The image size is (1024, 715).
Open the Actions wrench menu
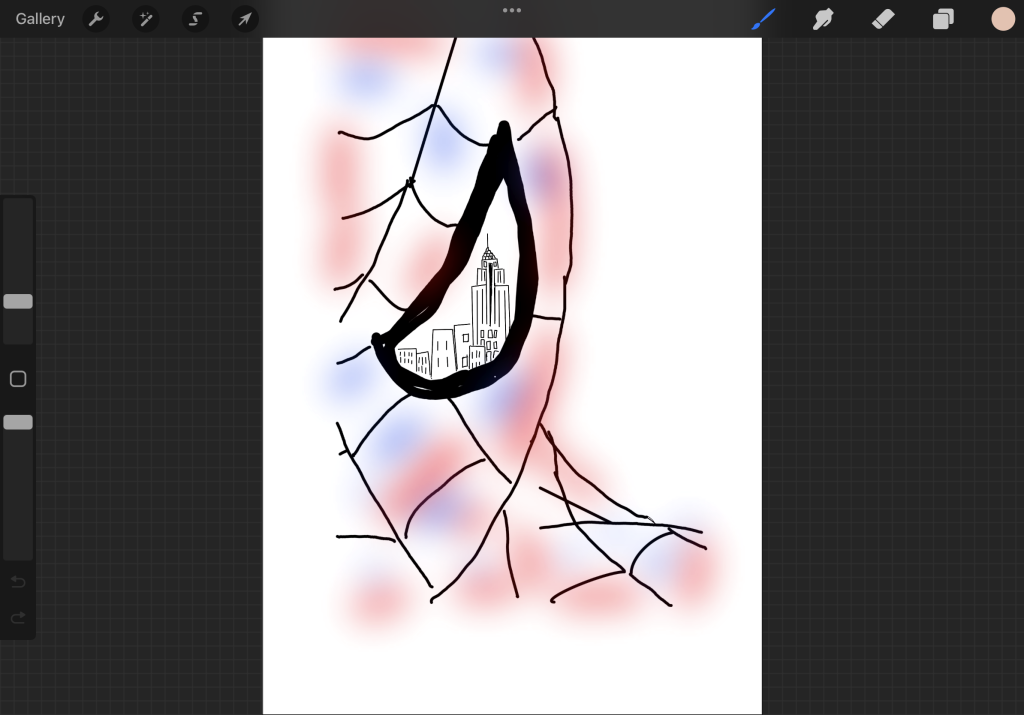[x=96, y=19]
